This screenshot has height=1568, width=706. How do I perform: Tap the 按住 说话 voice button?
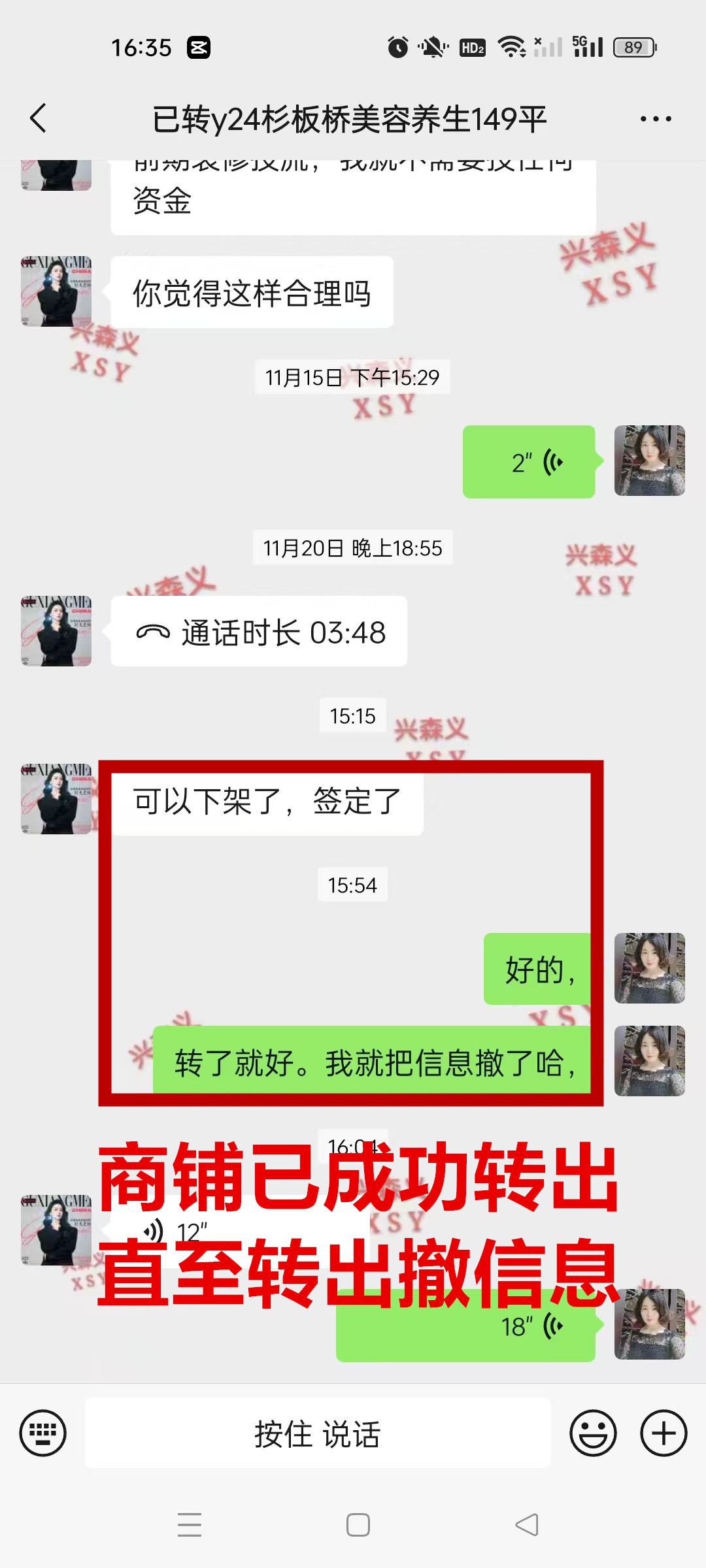[x=318, y=1433]
